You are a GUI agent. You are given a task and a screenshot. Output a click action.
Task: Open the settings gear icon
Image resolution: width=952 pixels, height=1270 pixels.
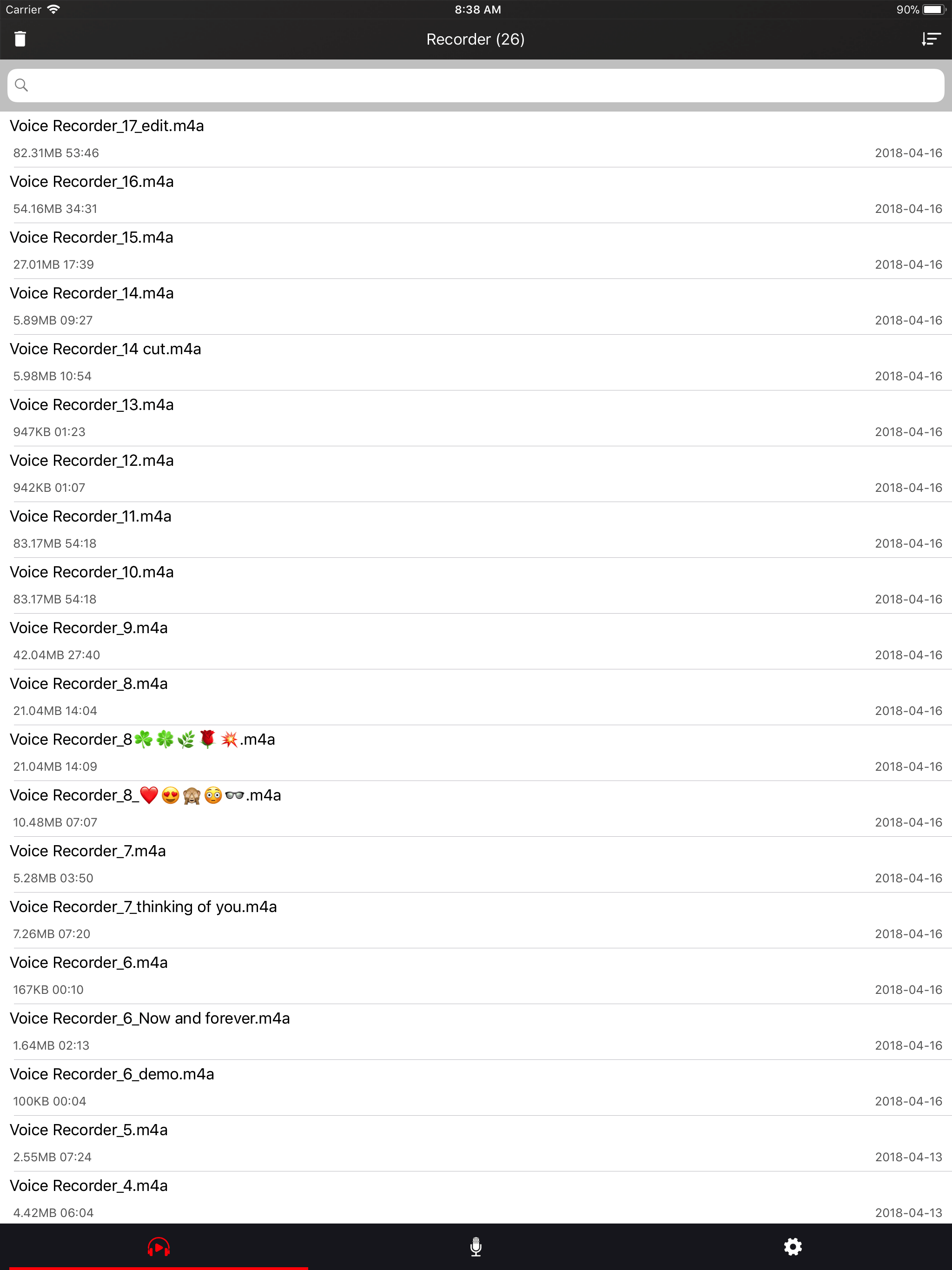click(x=793, y=1247)
